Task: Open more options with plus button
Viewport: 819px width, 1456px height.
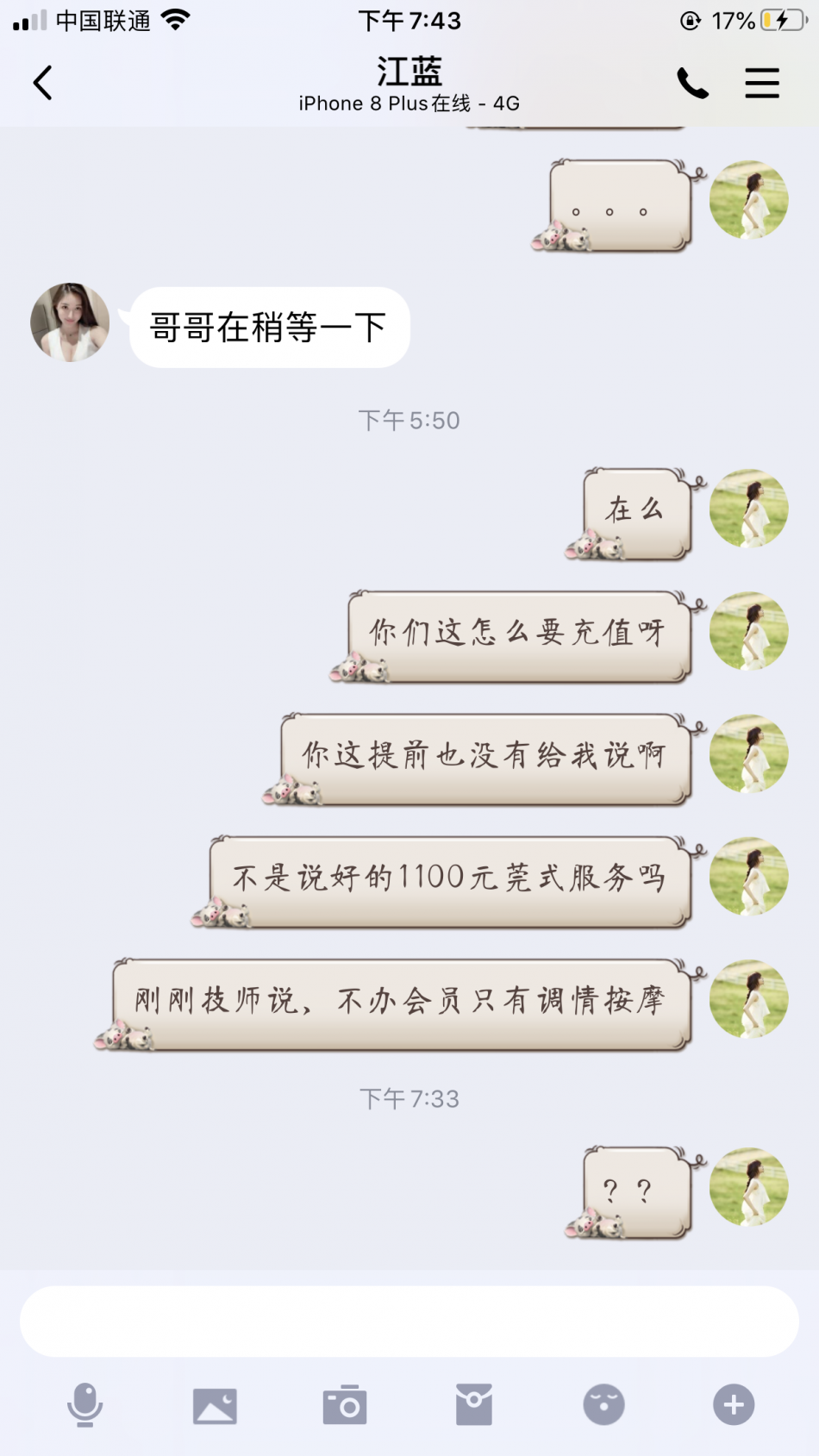Action: point(734,1405)
